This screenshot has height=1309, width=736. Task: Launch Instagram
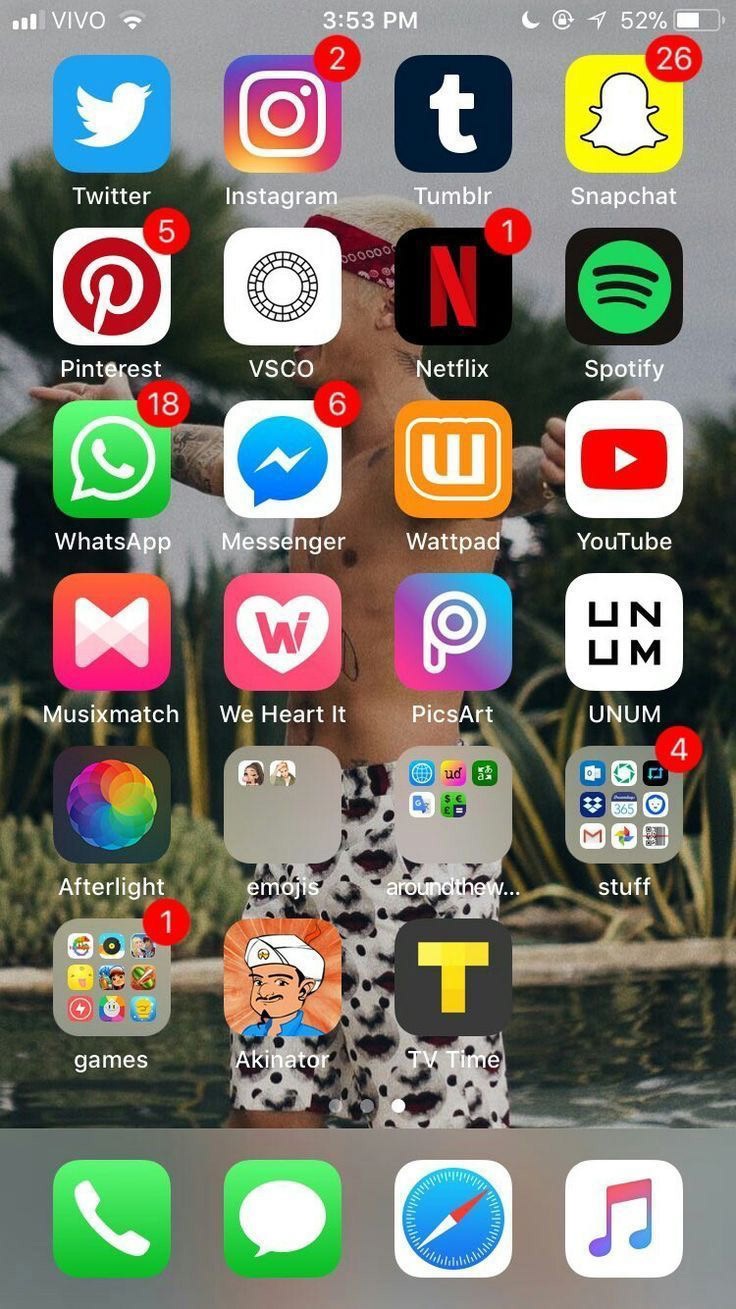coord(283,114)
